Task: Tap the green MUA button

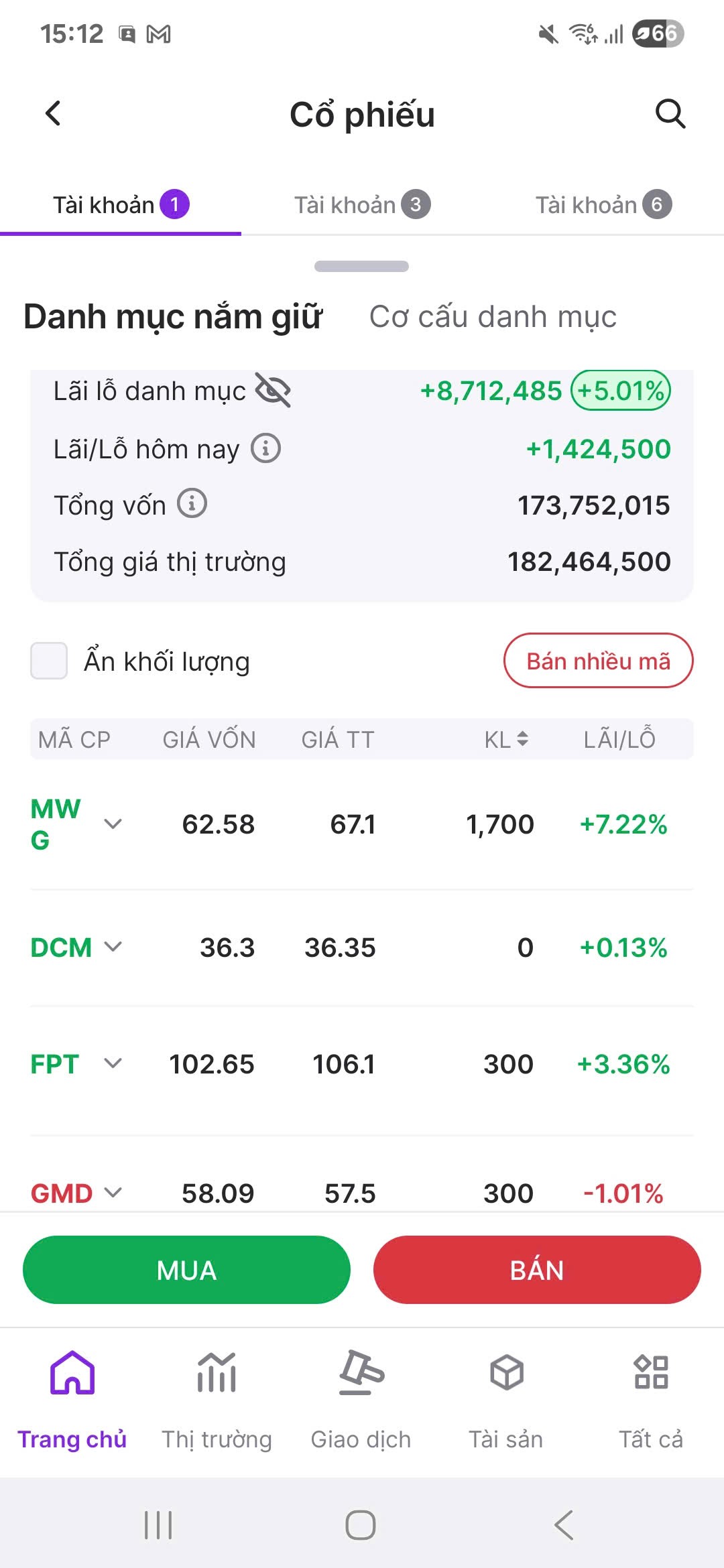Action: click(x=186, y=1270)
